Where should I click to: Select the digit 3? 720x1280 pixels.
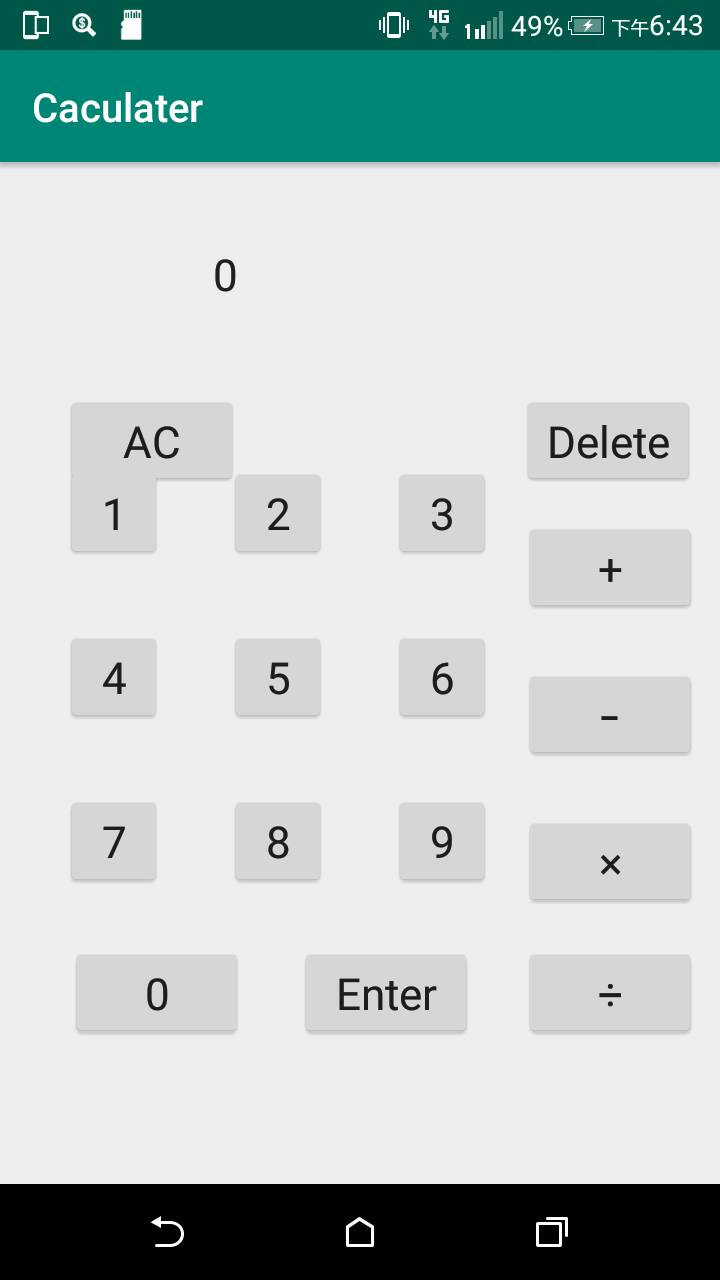442,514
